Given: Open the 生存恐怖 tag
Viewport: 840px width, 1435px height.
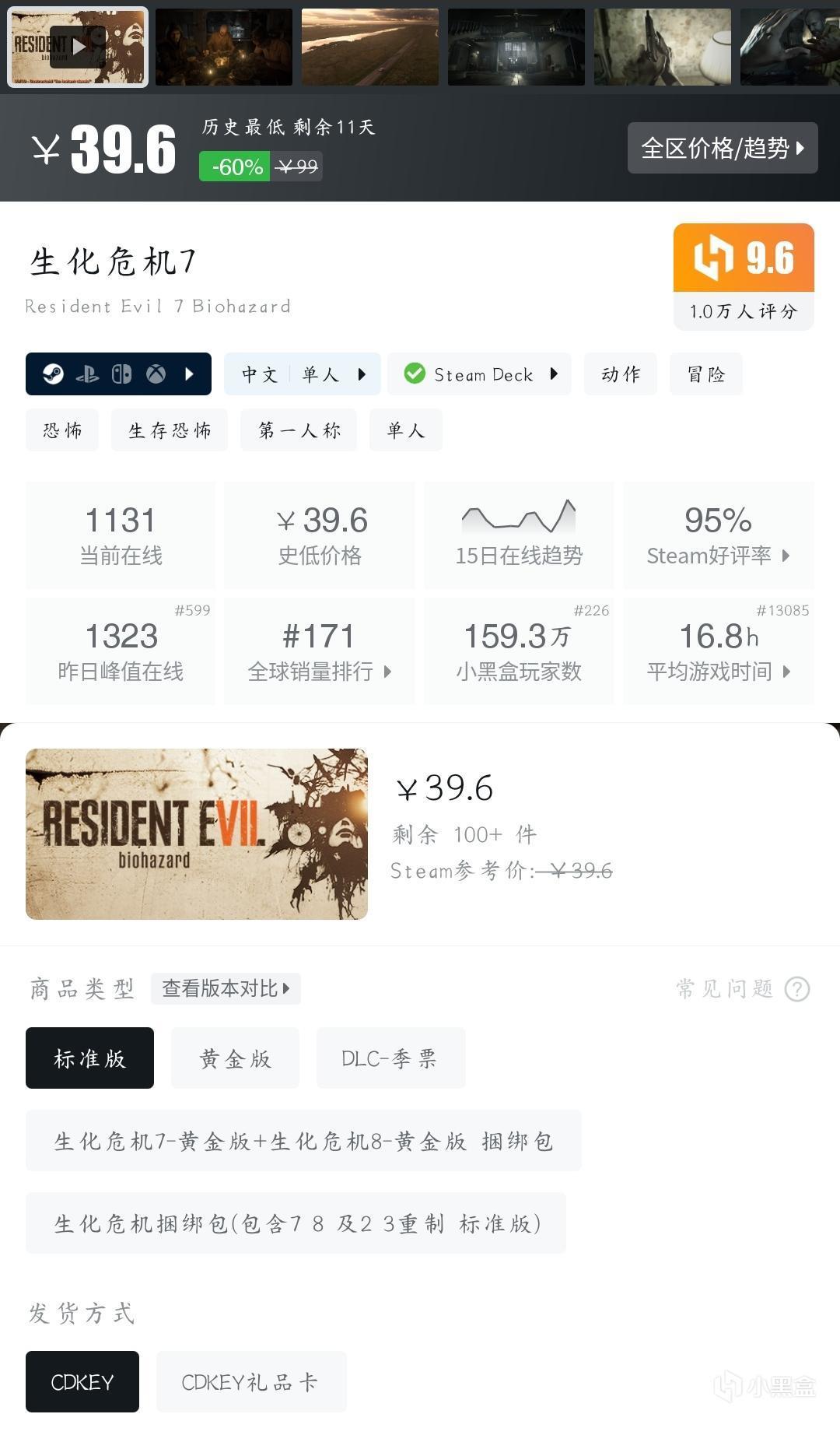Looking at the screenshot, I should tap(169, 430).
